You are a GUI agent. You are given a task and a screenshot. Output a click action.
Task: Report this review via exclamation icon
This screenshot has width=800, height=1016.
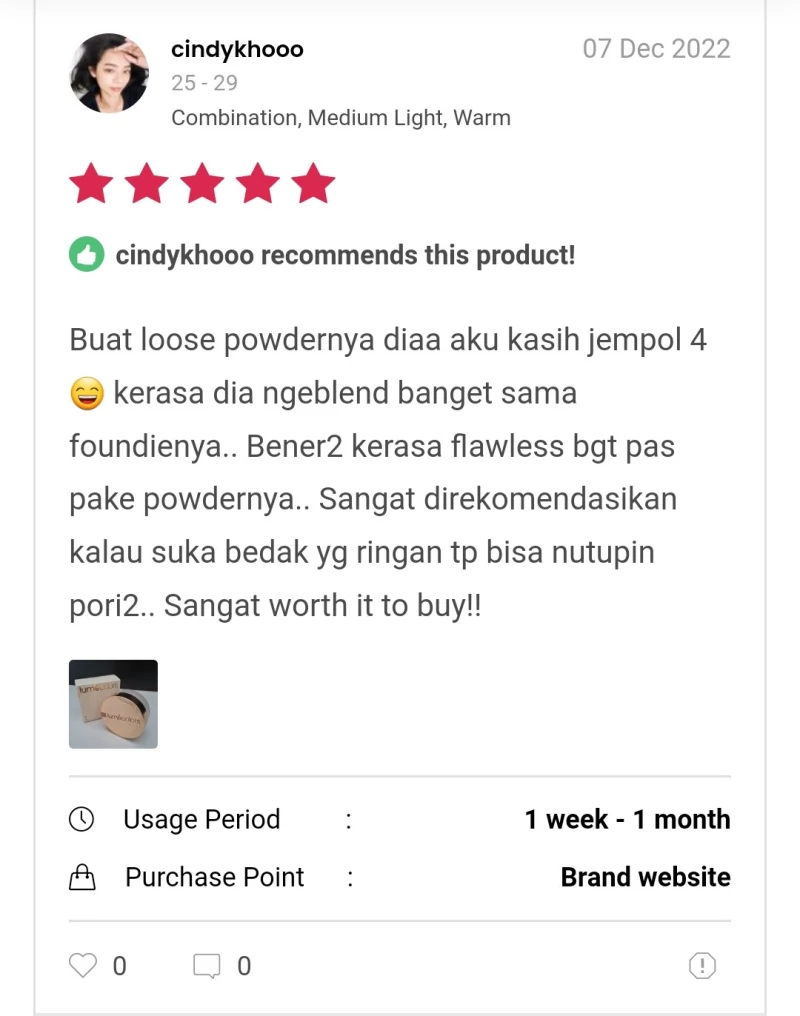tap(703, 965)
